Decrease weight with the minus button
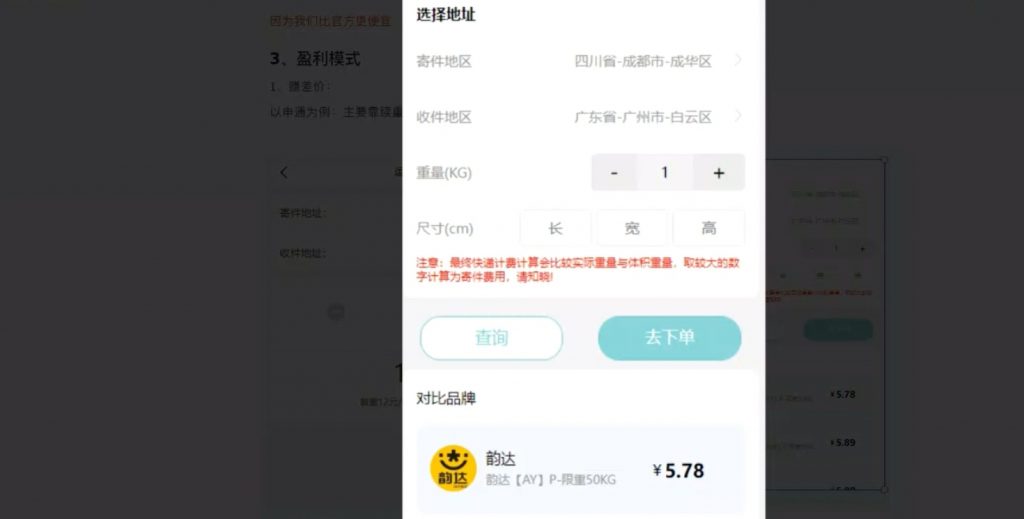The width and height of the screenshot is (1024, 519). click(614, 173)
